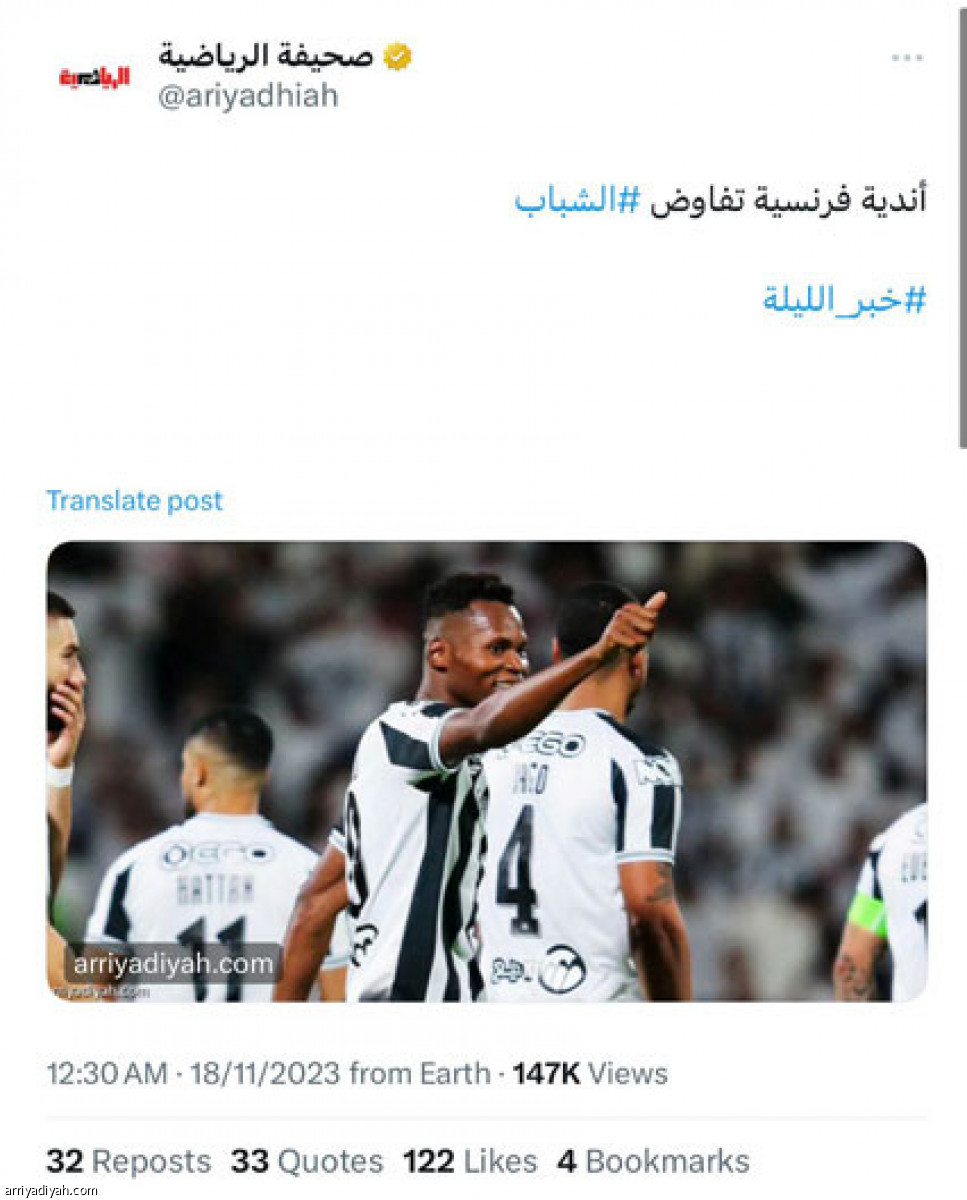The image size is (967, 1200).
Task: Open the #الشباب hashtag
Action: [577, 200]
